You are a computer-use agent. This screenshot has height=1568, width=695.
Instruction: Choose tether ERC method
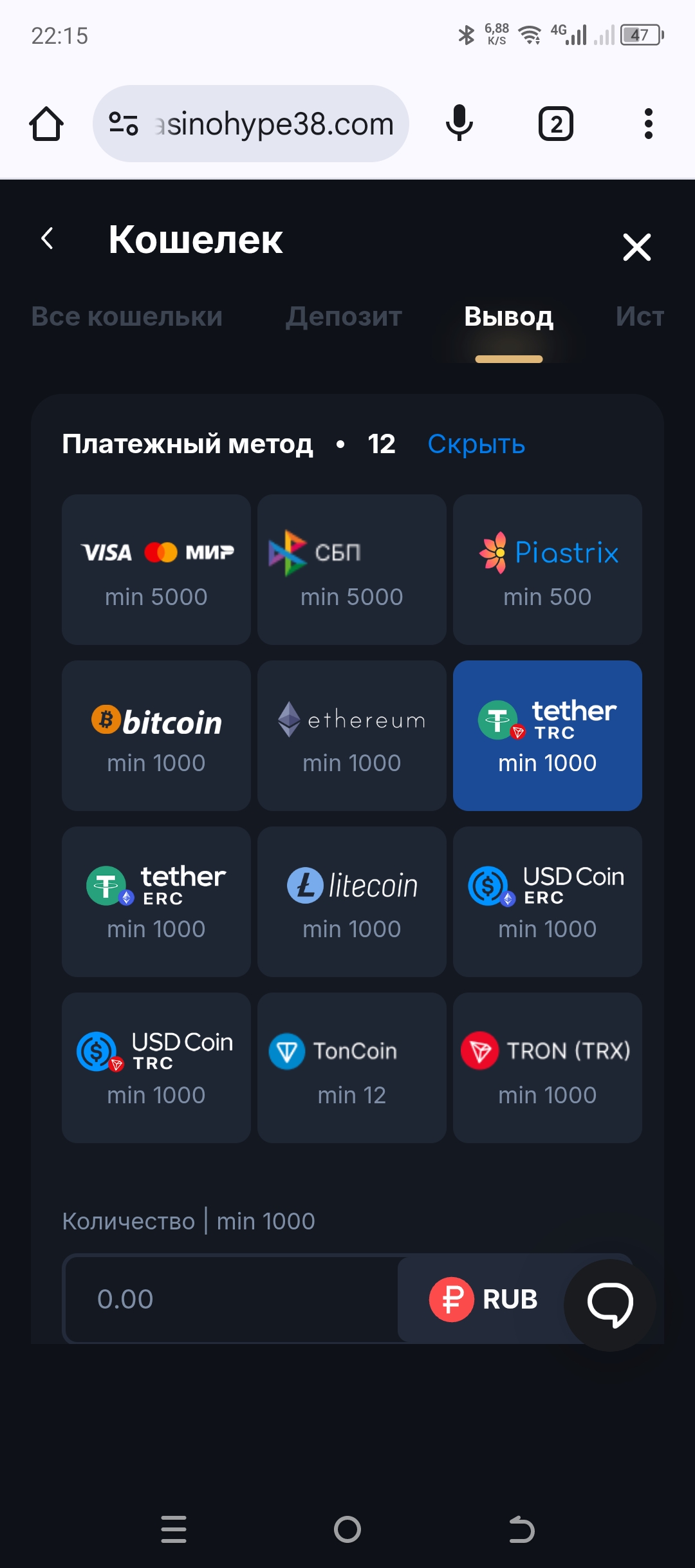156,902
